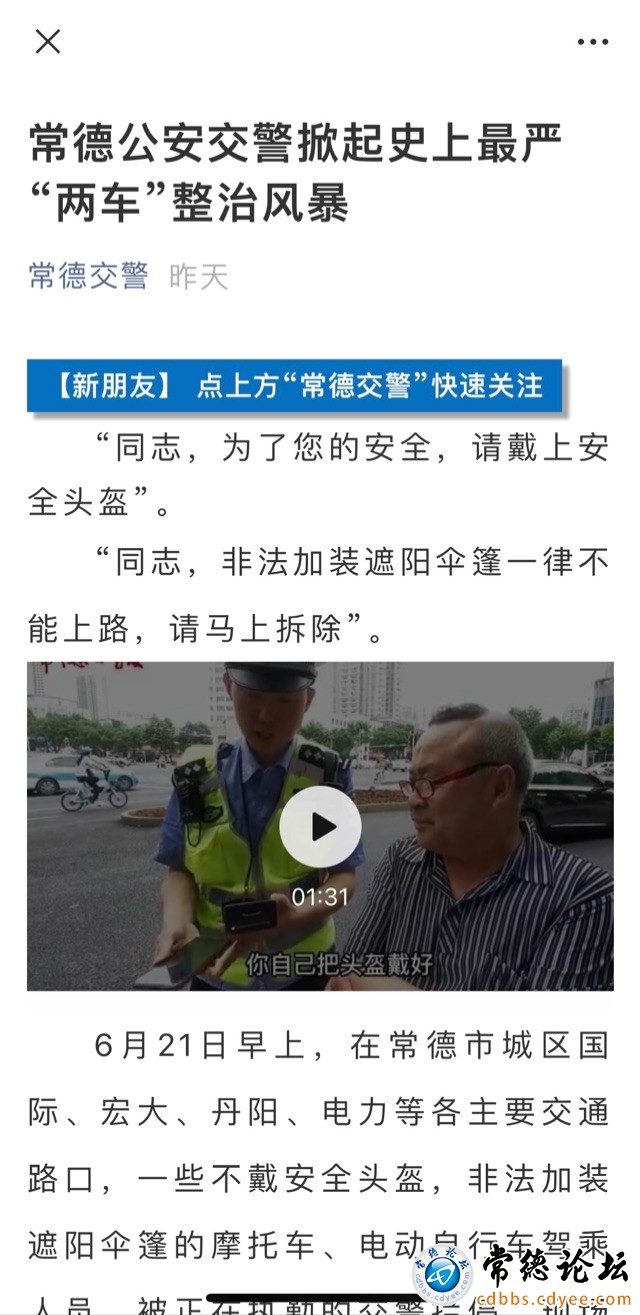
Task: Open the three-dot overflow menu
Action: pos(592,42)
